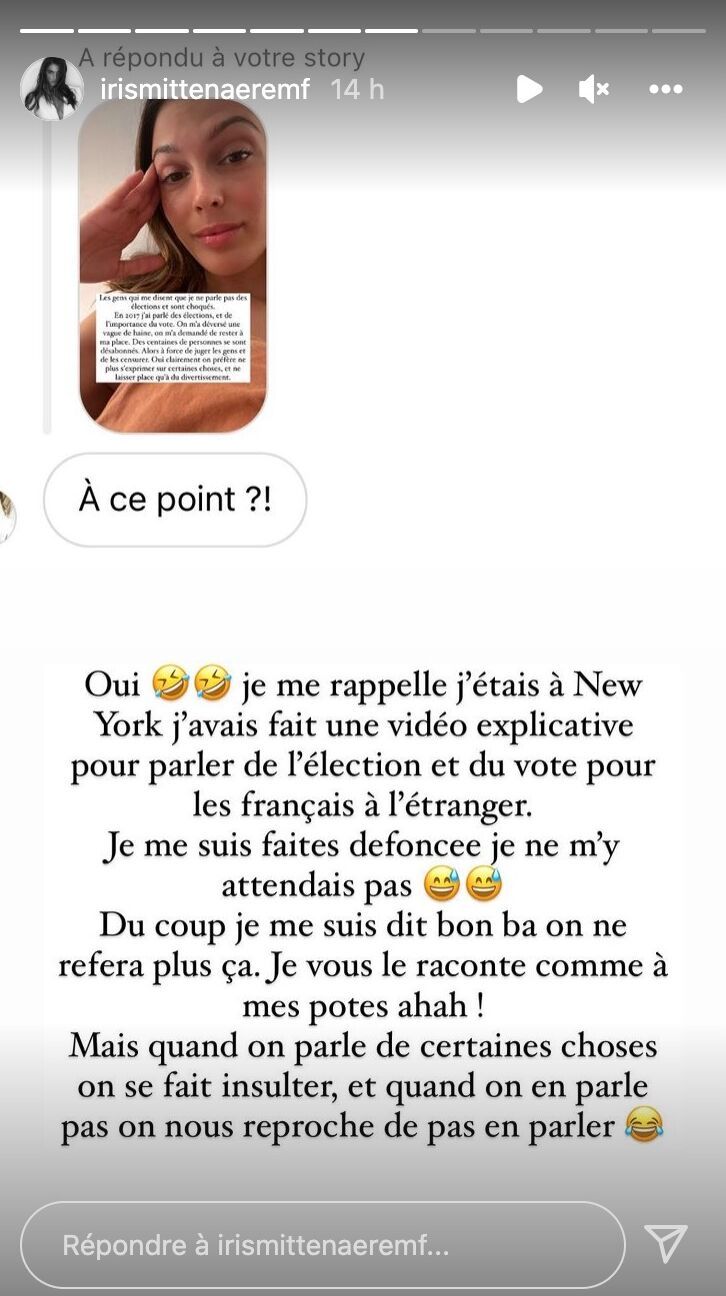This screenshot has height=1296, width=726.
Task: Tap the reply field for irismittenaeremf
Action: click(x=323, y=1245)
